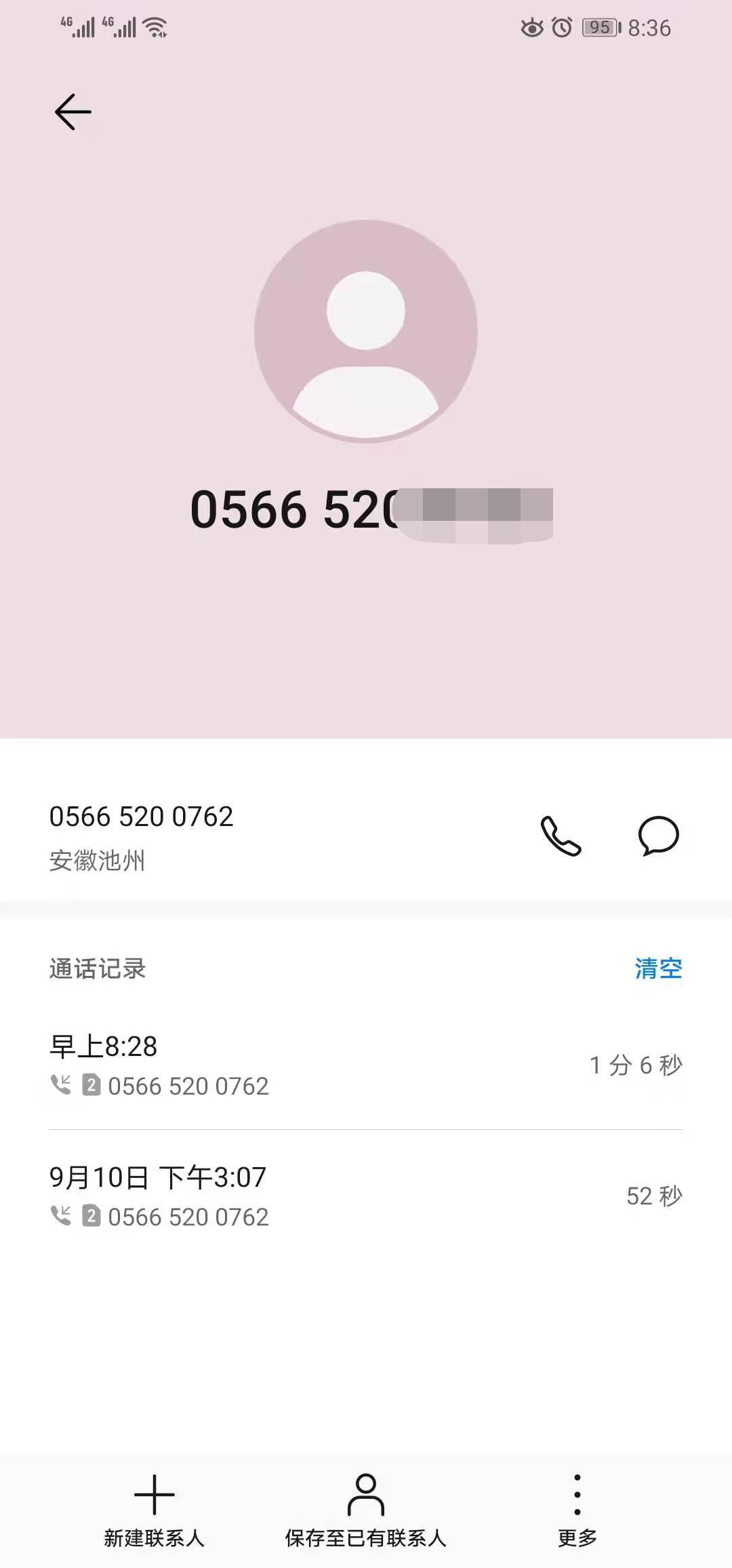Tap the contact avatar placeholder
Image resolution: width=732 pixels, height=1568 pixels.
pos(366,331)
